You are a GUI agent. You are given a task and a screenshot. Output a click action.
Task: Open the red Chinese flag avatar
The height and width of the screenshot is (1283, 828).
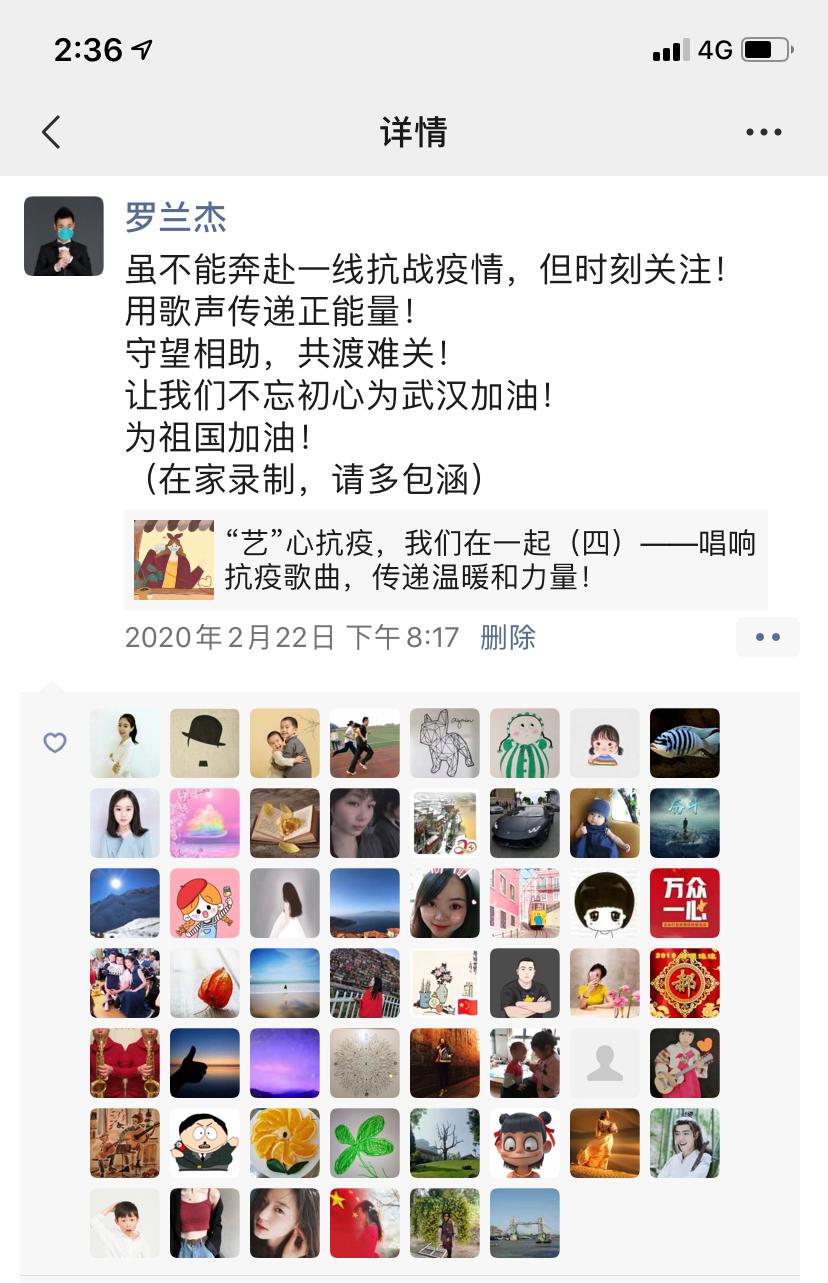coord(365,1223)
